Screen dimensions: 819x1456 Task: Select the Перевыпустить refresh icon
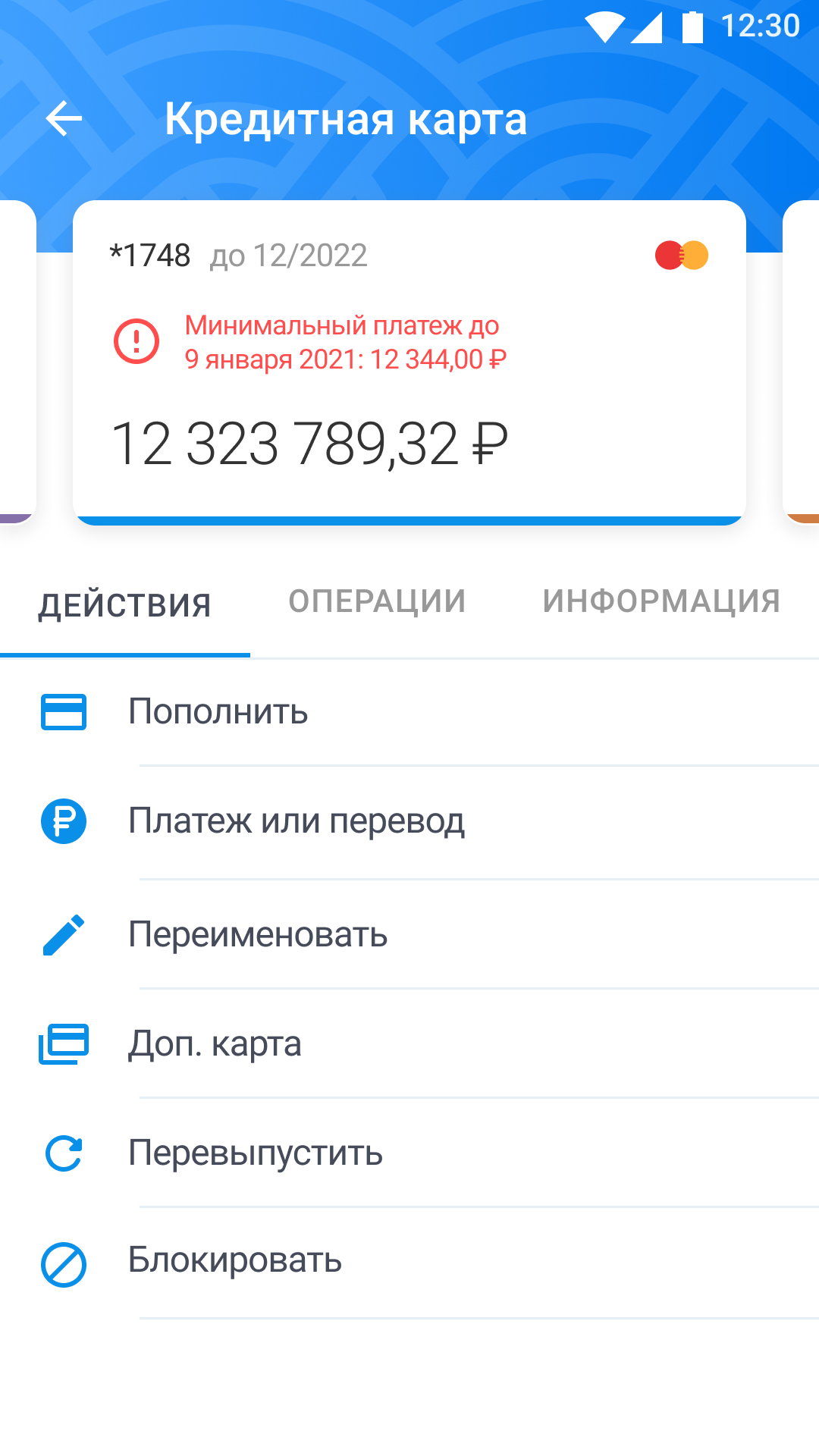tap(64, 1154)
